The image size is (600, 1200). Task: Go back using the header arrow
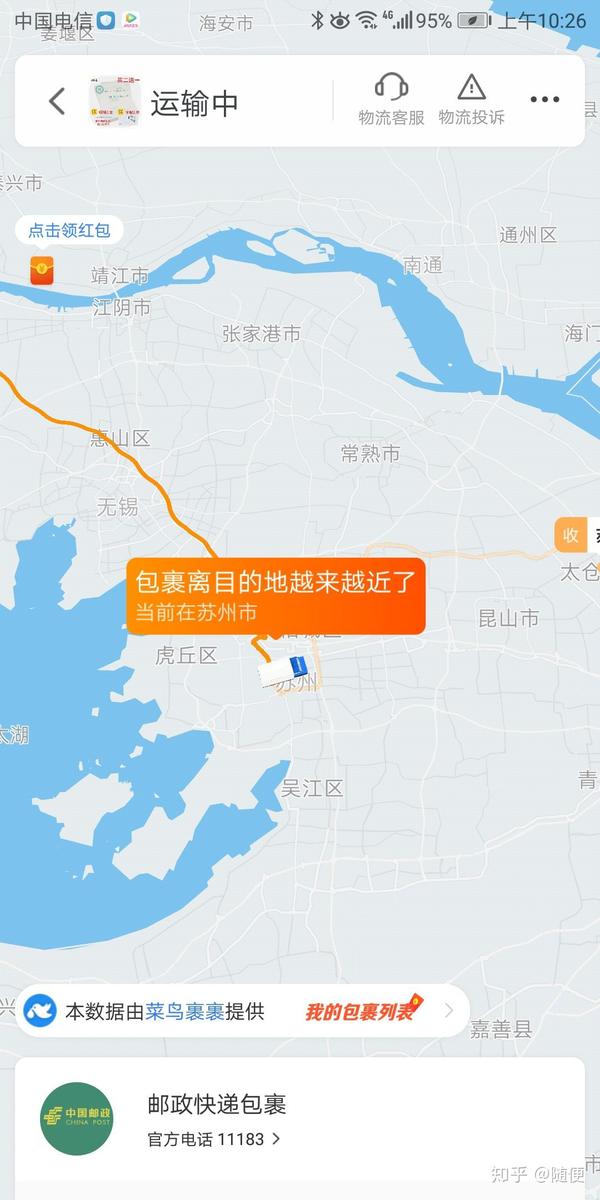tap(57, 101)
